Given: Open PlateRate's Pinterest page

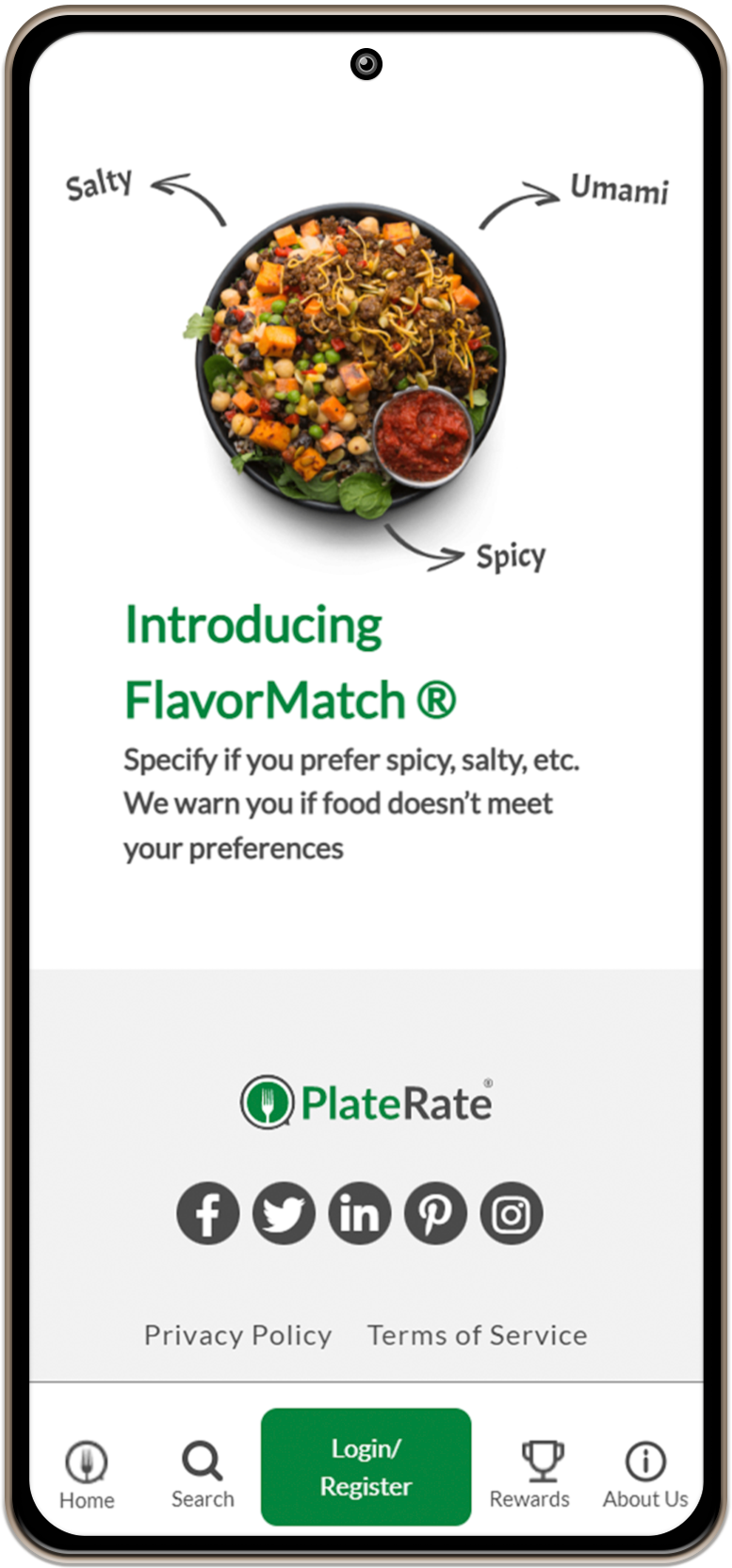Looking at the screenshot, I should [435, 1213].
